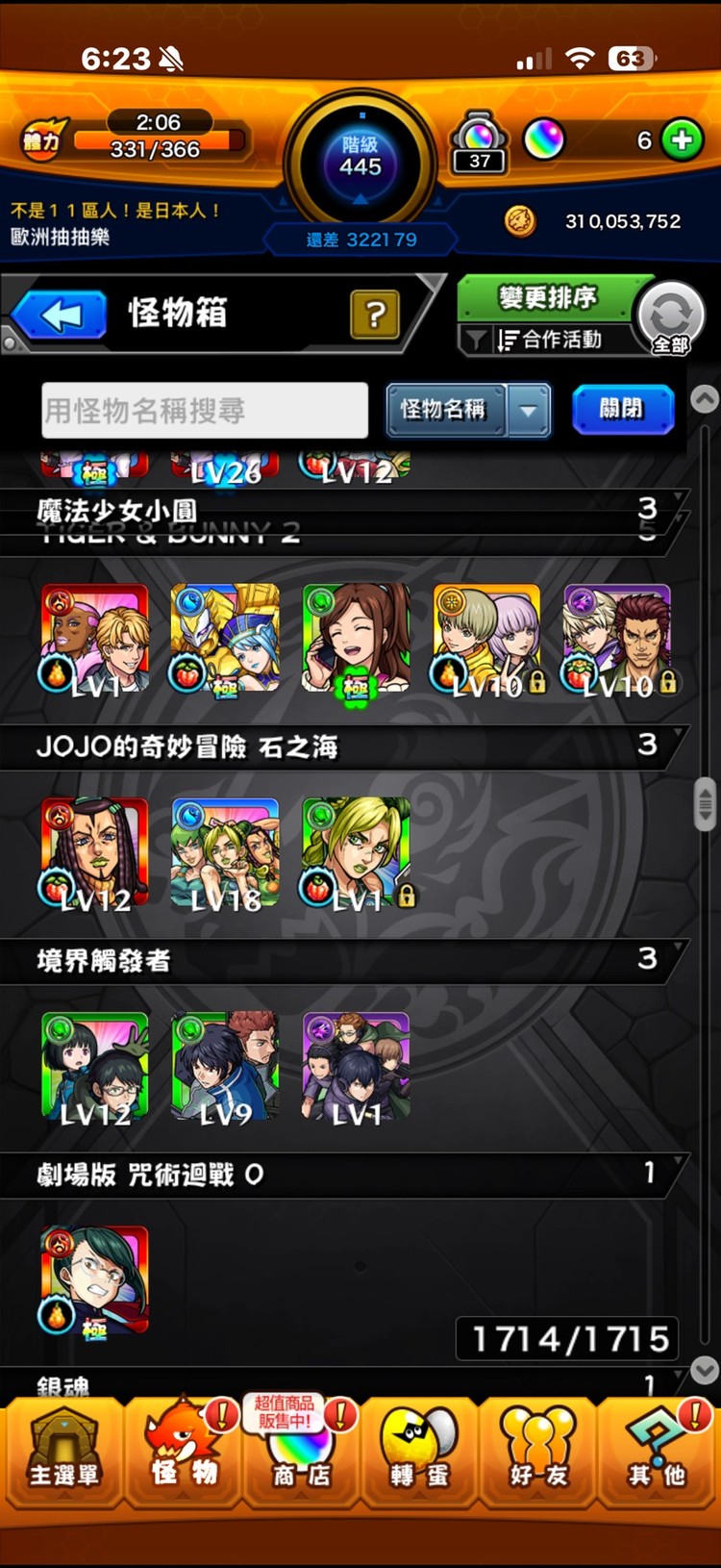This screenshot has height=1568, width=721.
Task: Select the LV9 monster under 境界觸發者
Action: pos(225,1068)
